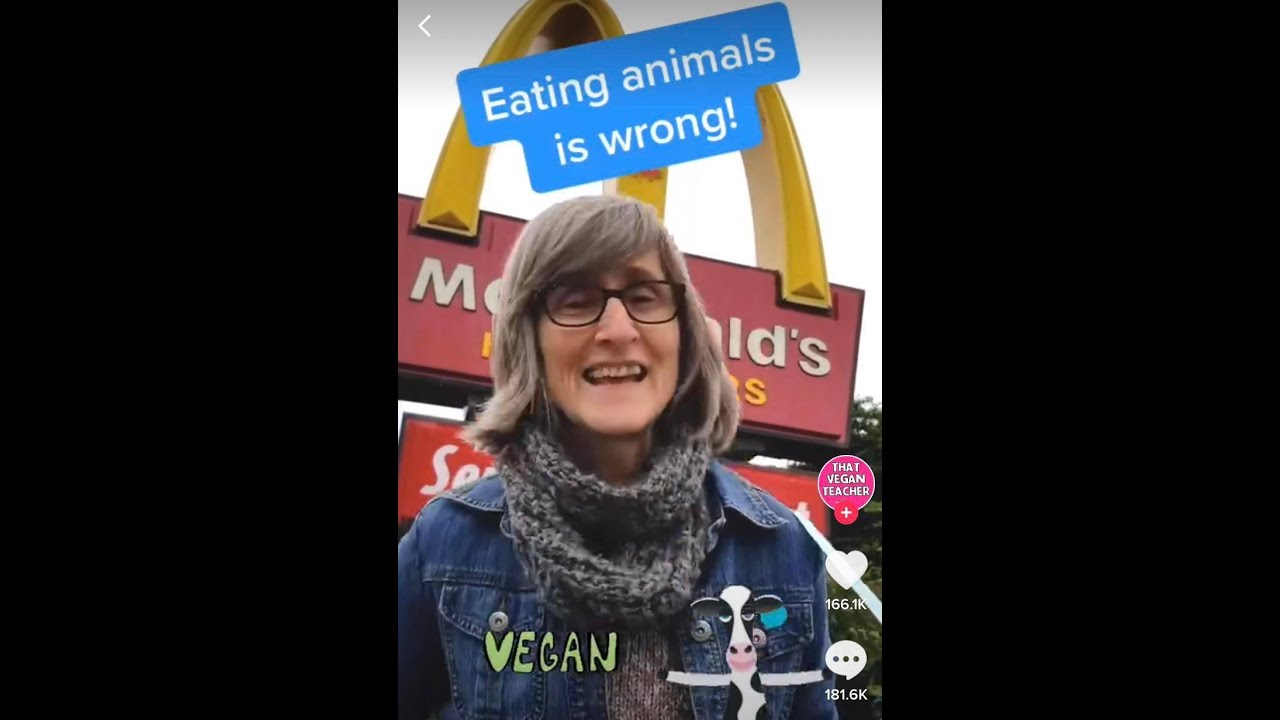The height and width of the screenshot is (720, 1280).
Task: Go back using the top-left arrow
Action: [425, 26]
